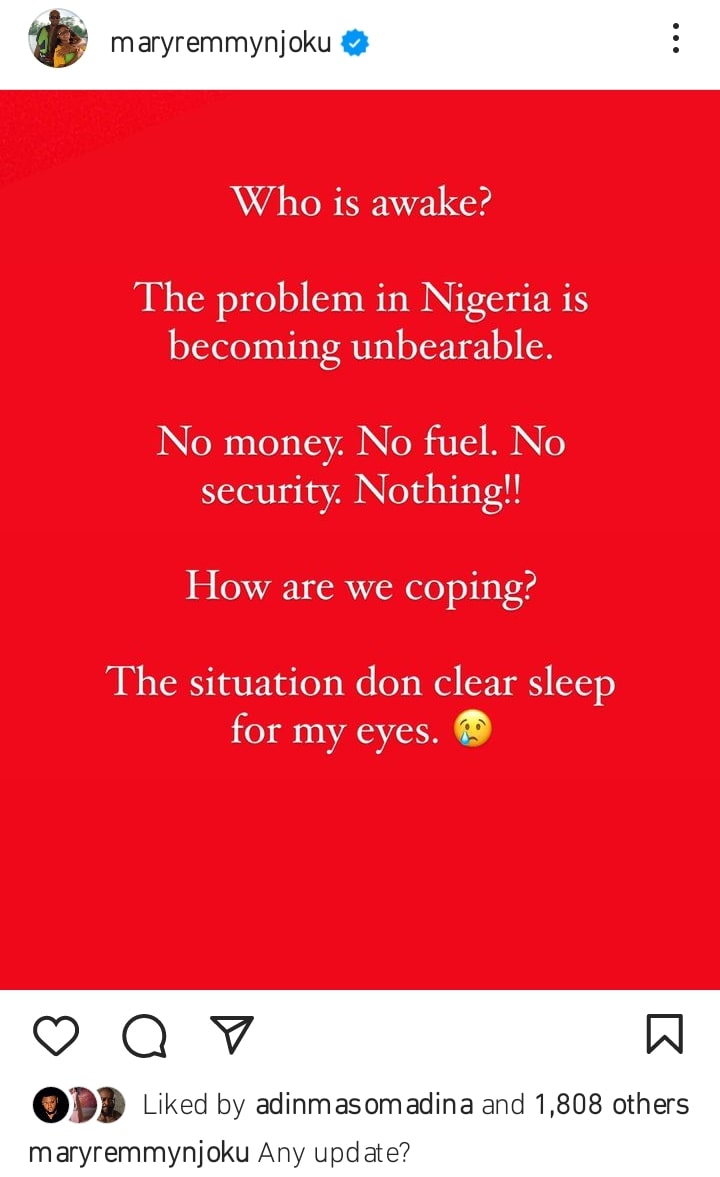Open comments with the speech bubble icon
This screenshot has height=1177, width=720.
pos(144,1035)
